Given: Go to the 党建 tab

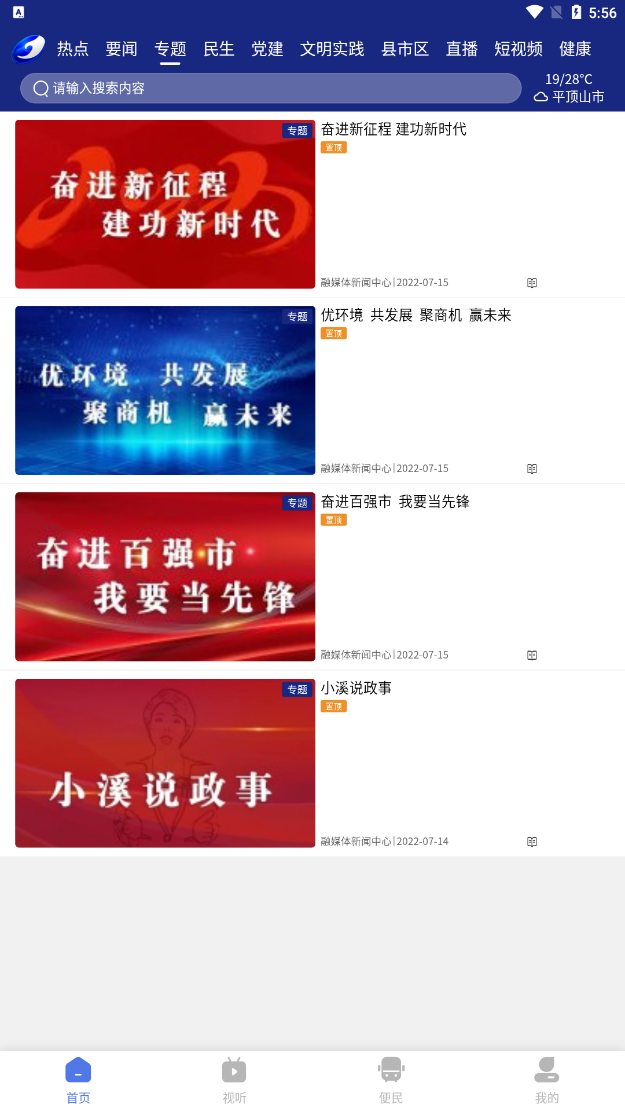Looking at the screenshot, I should [x=267, y=49].
